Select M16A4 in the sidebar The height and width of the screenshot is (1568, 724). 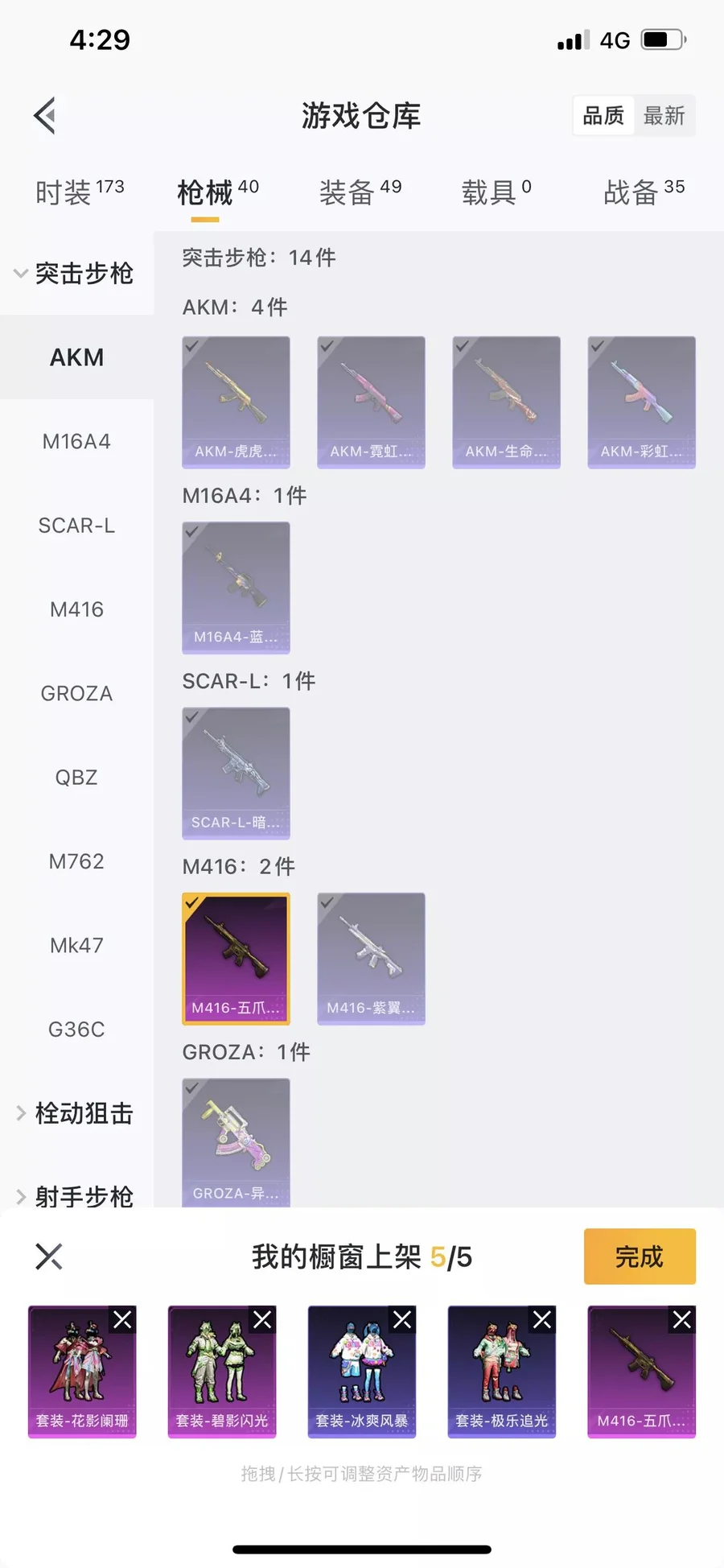point(76,441)
